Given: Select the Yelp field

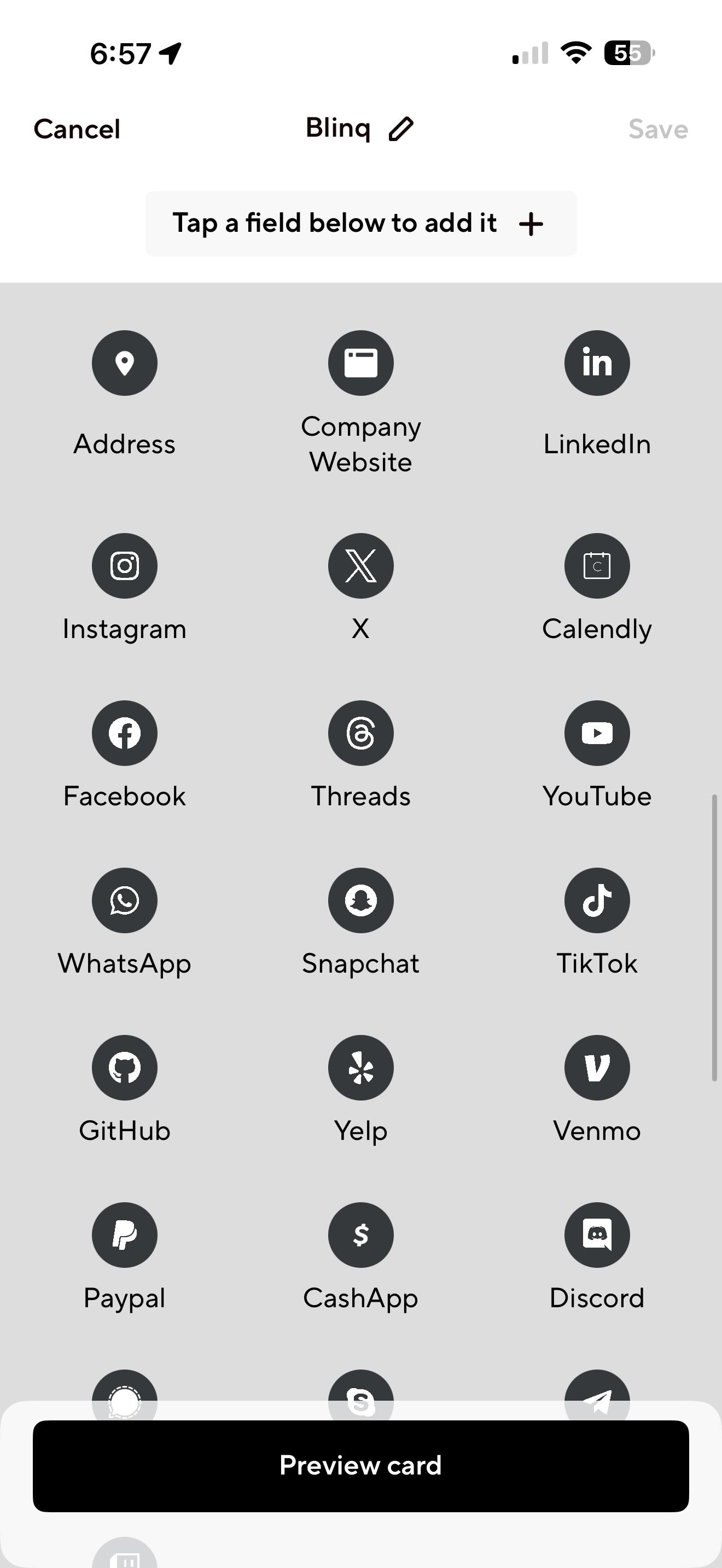Looking at the screenshot, I should point(360,1068).
